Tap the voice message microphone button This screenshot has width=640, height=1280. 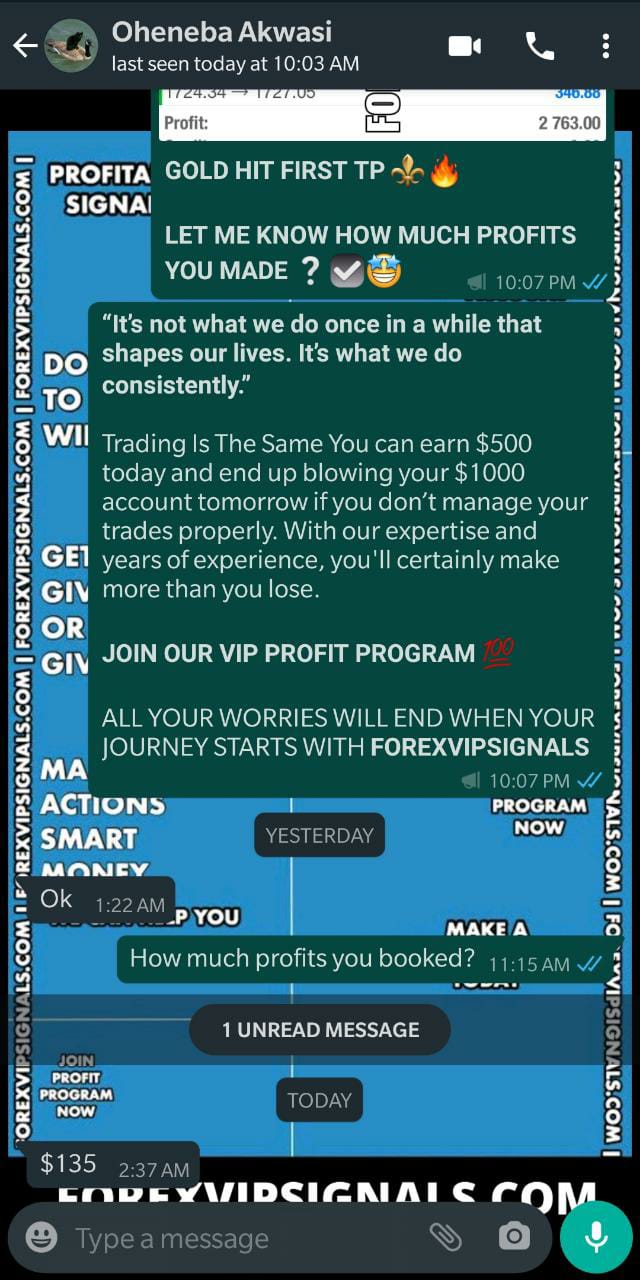click(x=596, y=1238)
